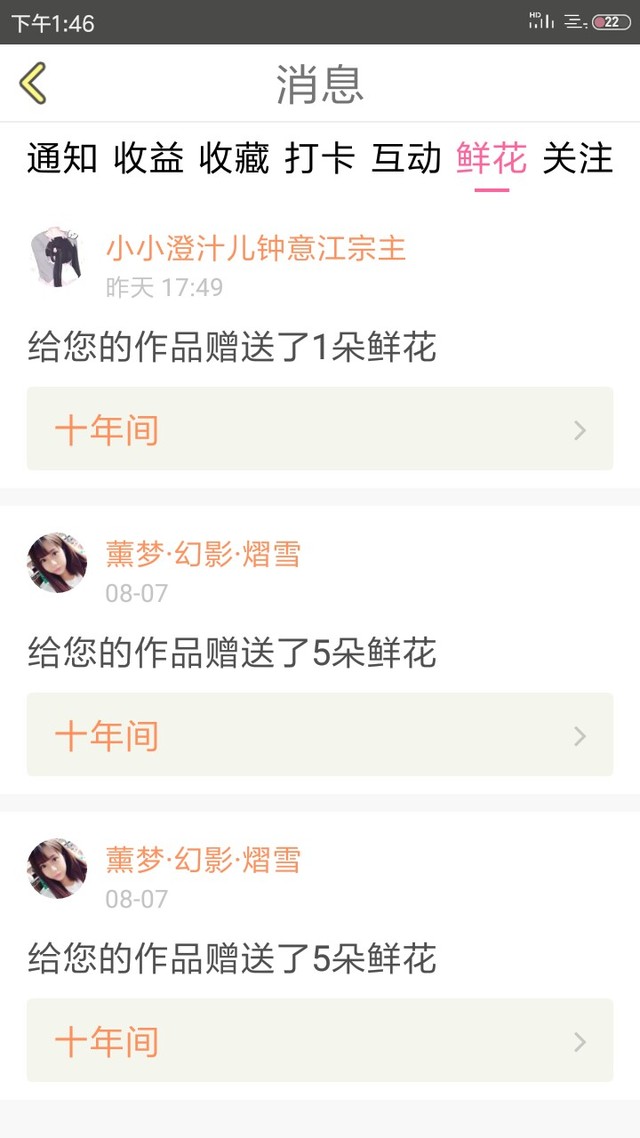Go back using the yellow arrow
The height and width of the screenshot is (1138, 640).
[x=33, y=83]
